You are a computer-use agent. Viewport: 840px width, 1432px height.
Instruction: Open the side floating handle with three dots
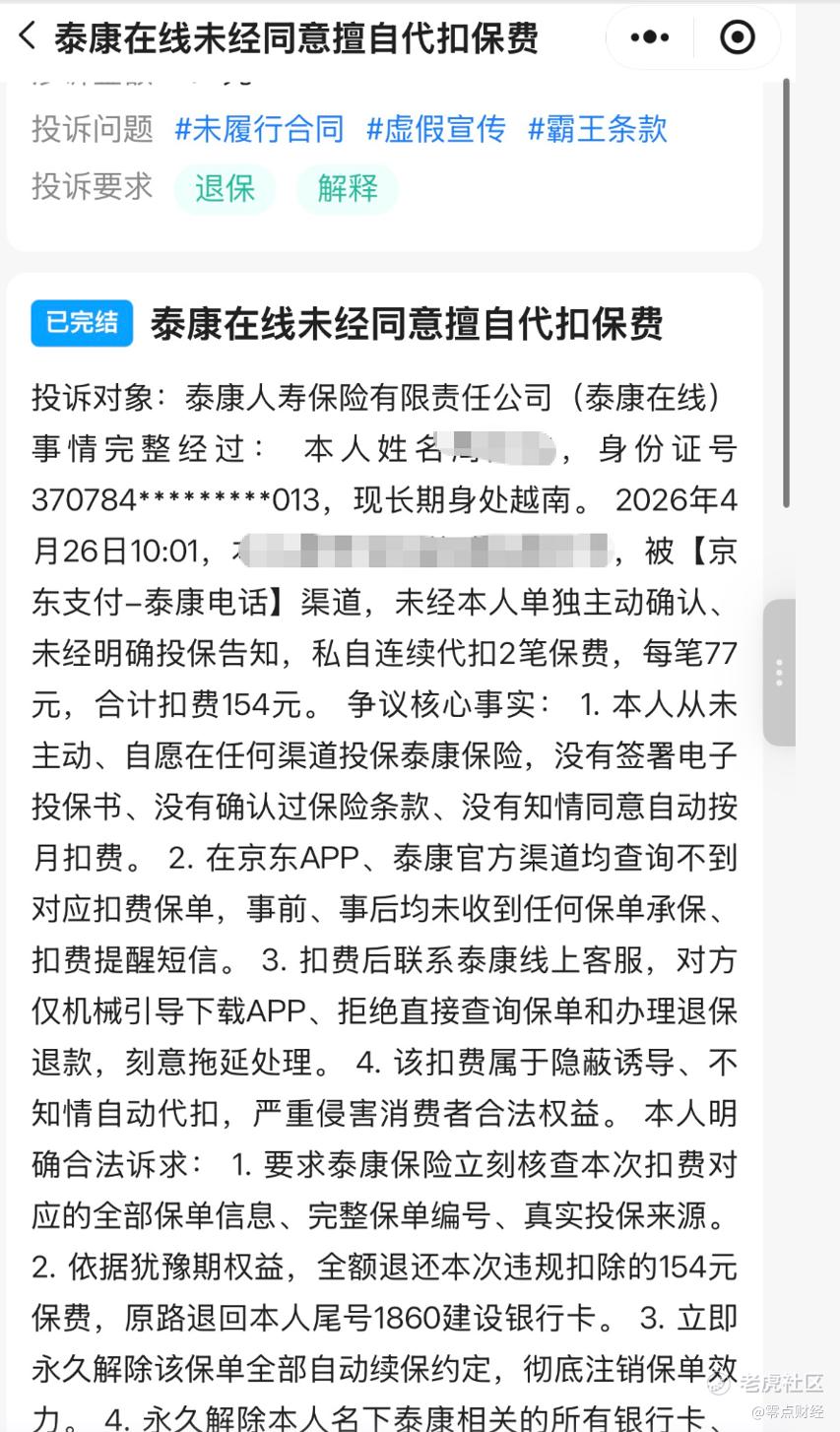tap(779, 673)
